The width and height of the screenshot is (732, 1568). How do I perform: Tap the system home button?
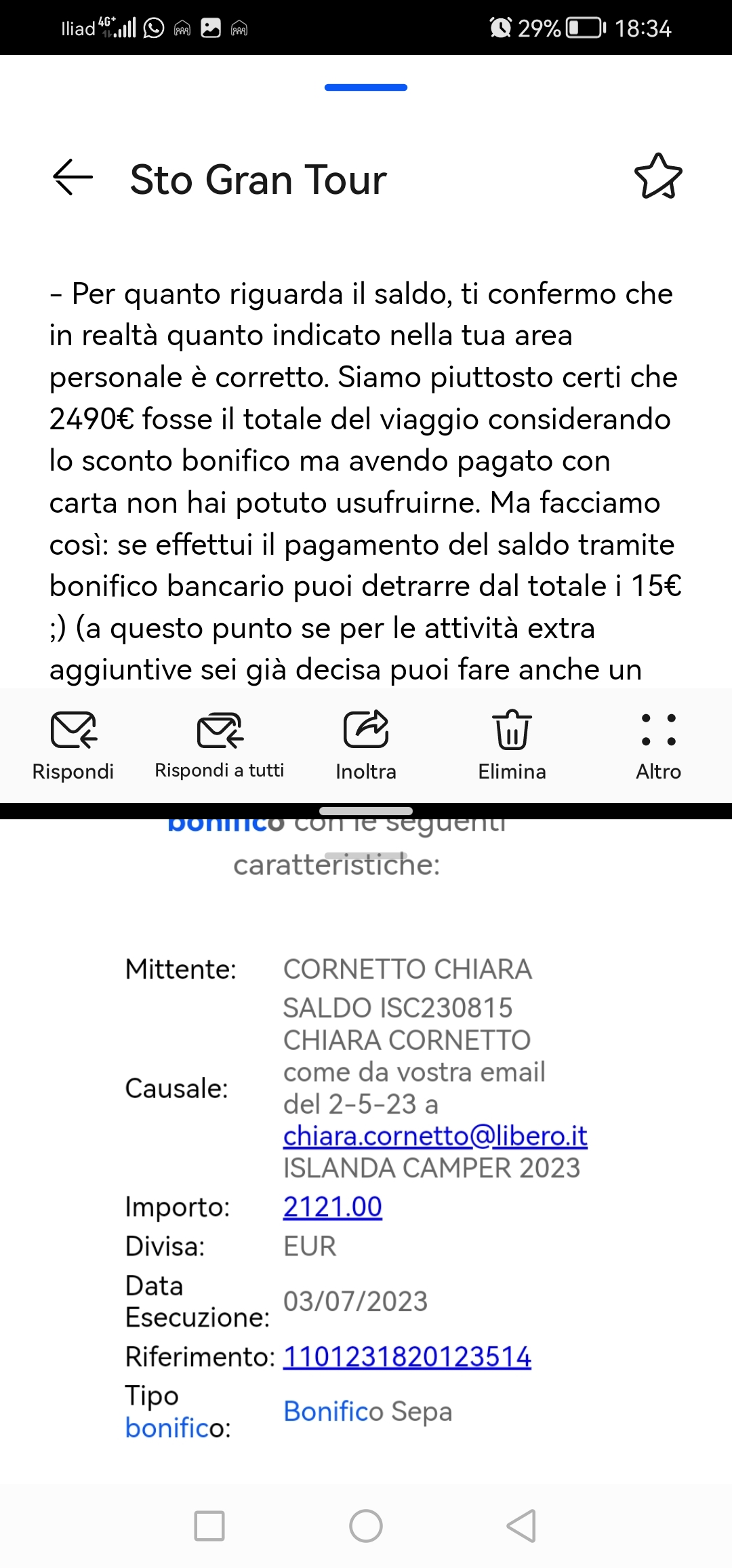coord(366,1526)
